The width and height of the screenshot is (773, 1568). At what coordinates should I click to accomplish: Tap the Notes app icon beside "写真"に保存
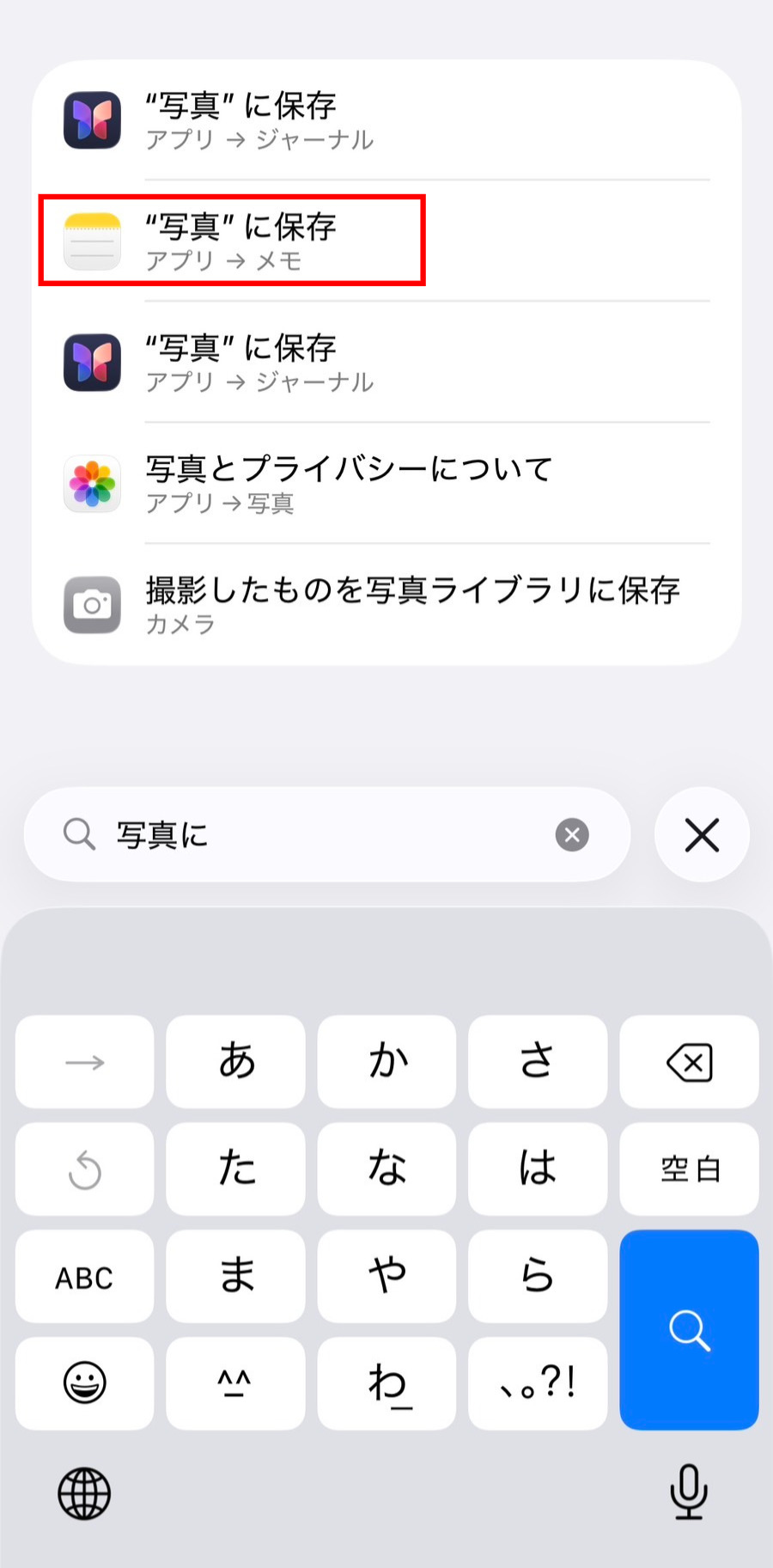click(x=92, y=241)
